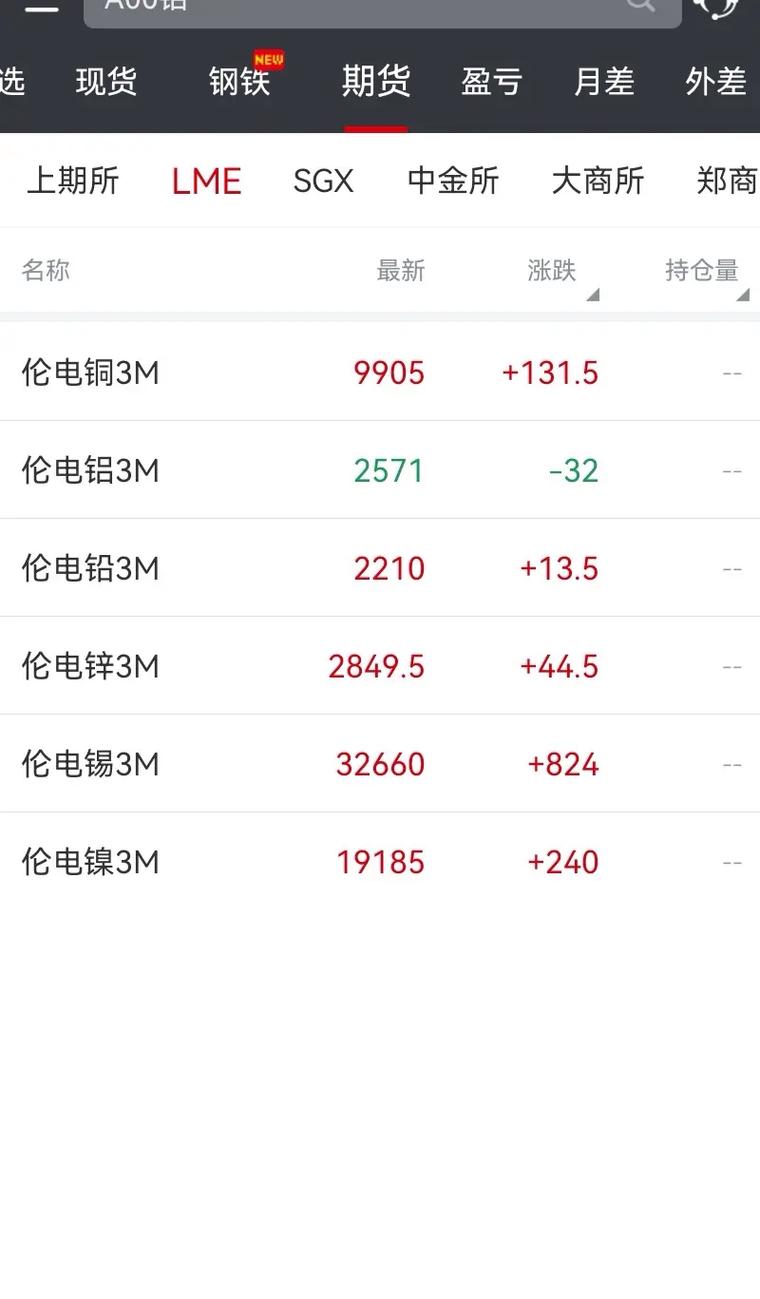Switch to the 外差 tab
Screen dimensions: 760x1299
[716, 82]
